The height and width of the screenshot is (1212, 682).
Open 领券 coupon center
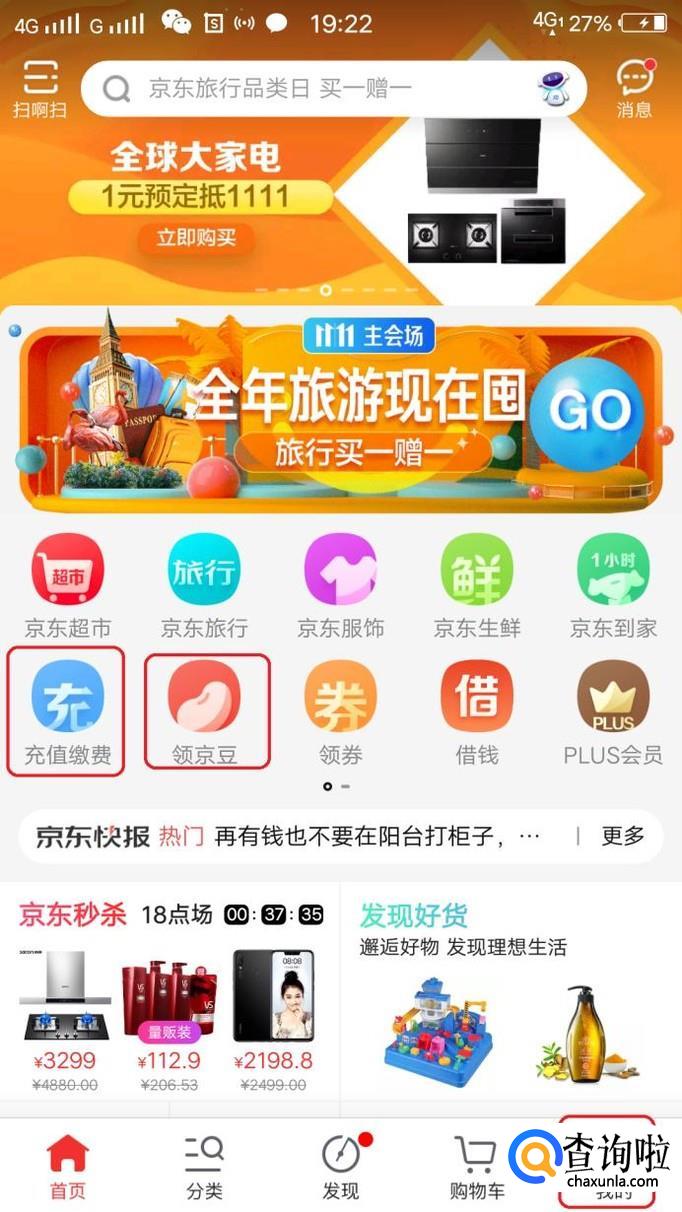[340, 711]
